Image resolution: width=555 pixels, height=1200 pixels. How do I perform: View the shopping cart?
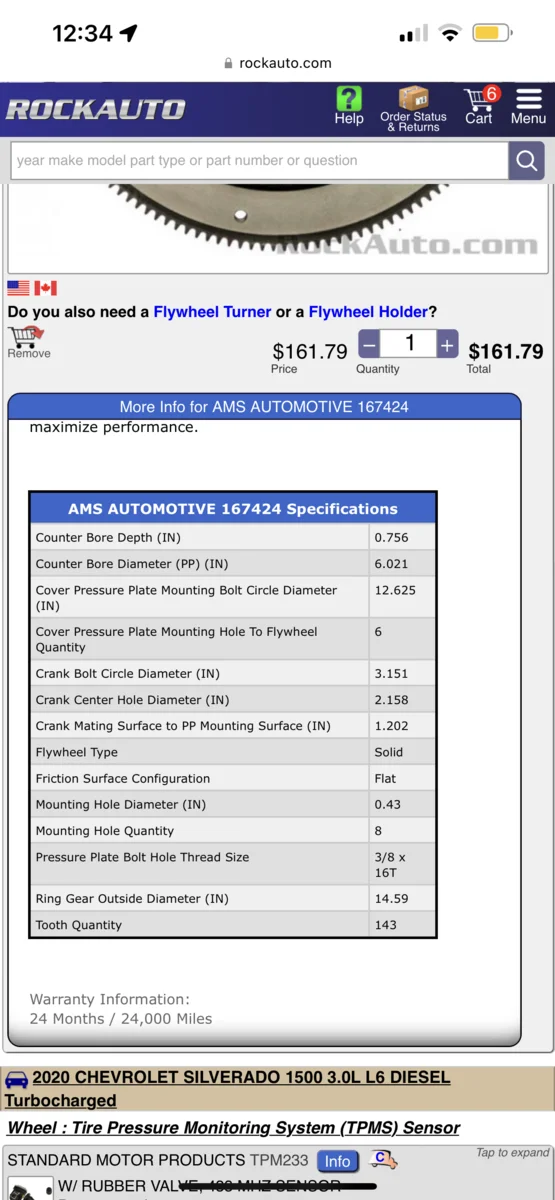479,106
